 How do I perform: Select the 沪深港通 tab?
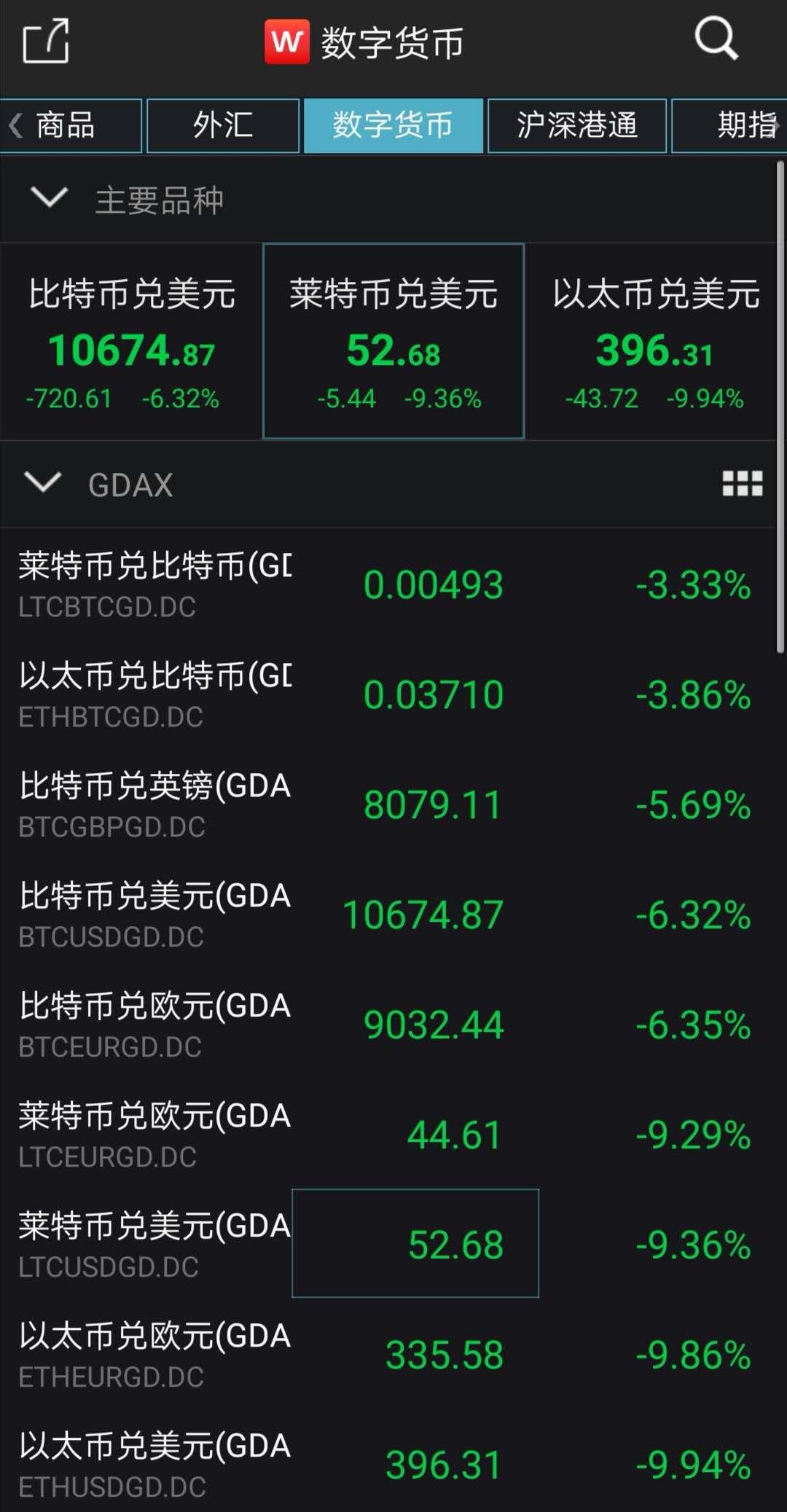click(576, 125)
